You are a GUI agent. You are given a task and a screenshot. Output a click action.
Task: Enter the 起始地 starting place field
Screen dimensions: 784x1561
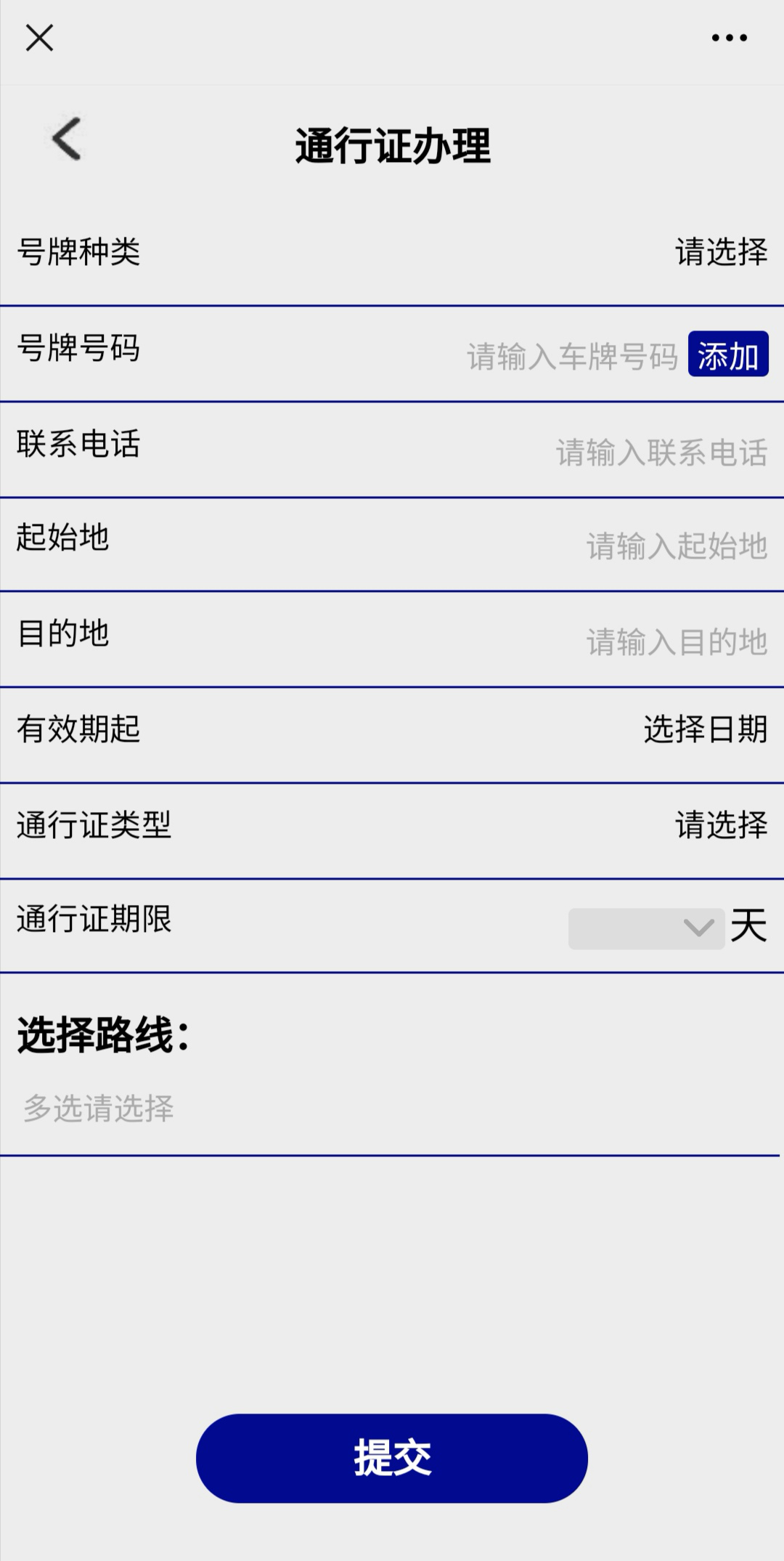[x=677, y=546]
